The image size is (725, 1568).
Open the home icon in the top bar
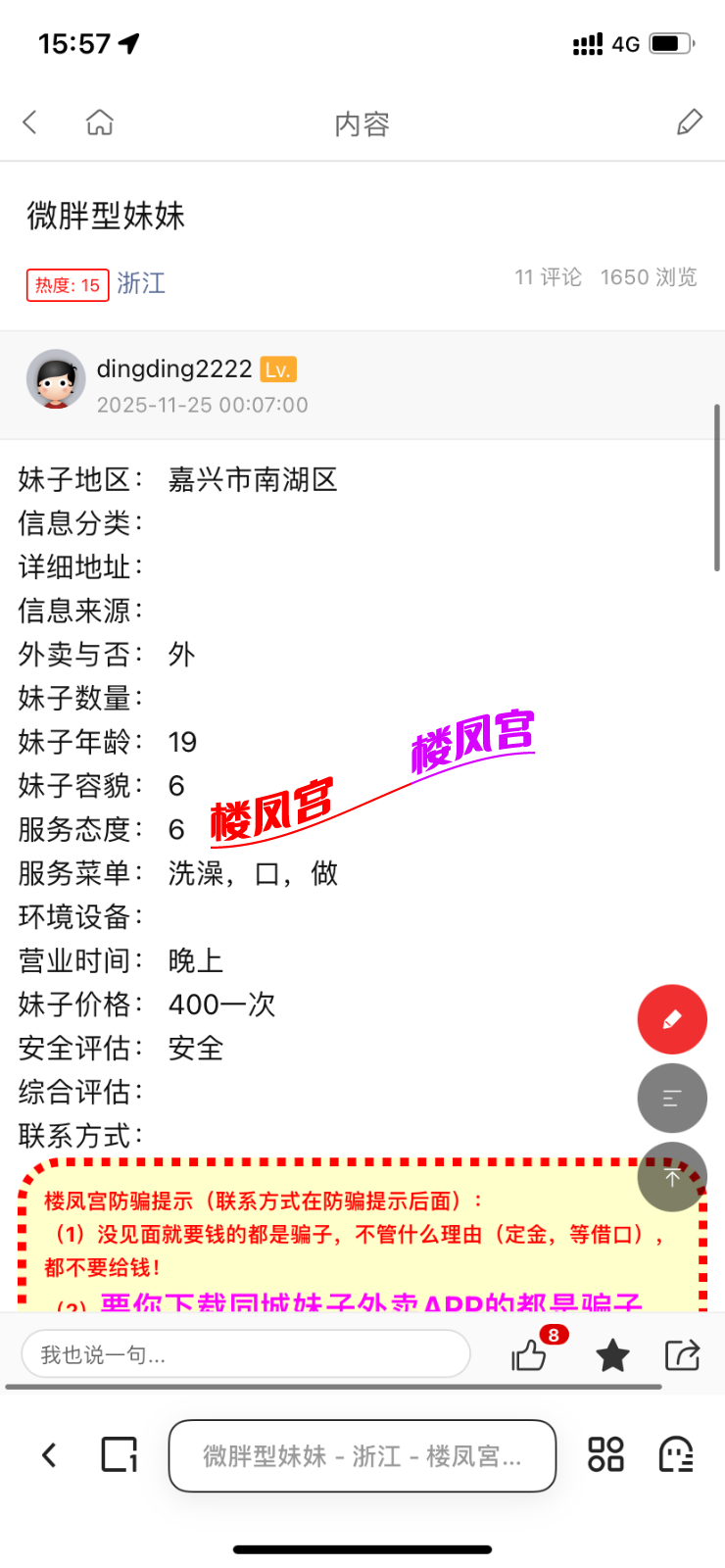99,122
